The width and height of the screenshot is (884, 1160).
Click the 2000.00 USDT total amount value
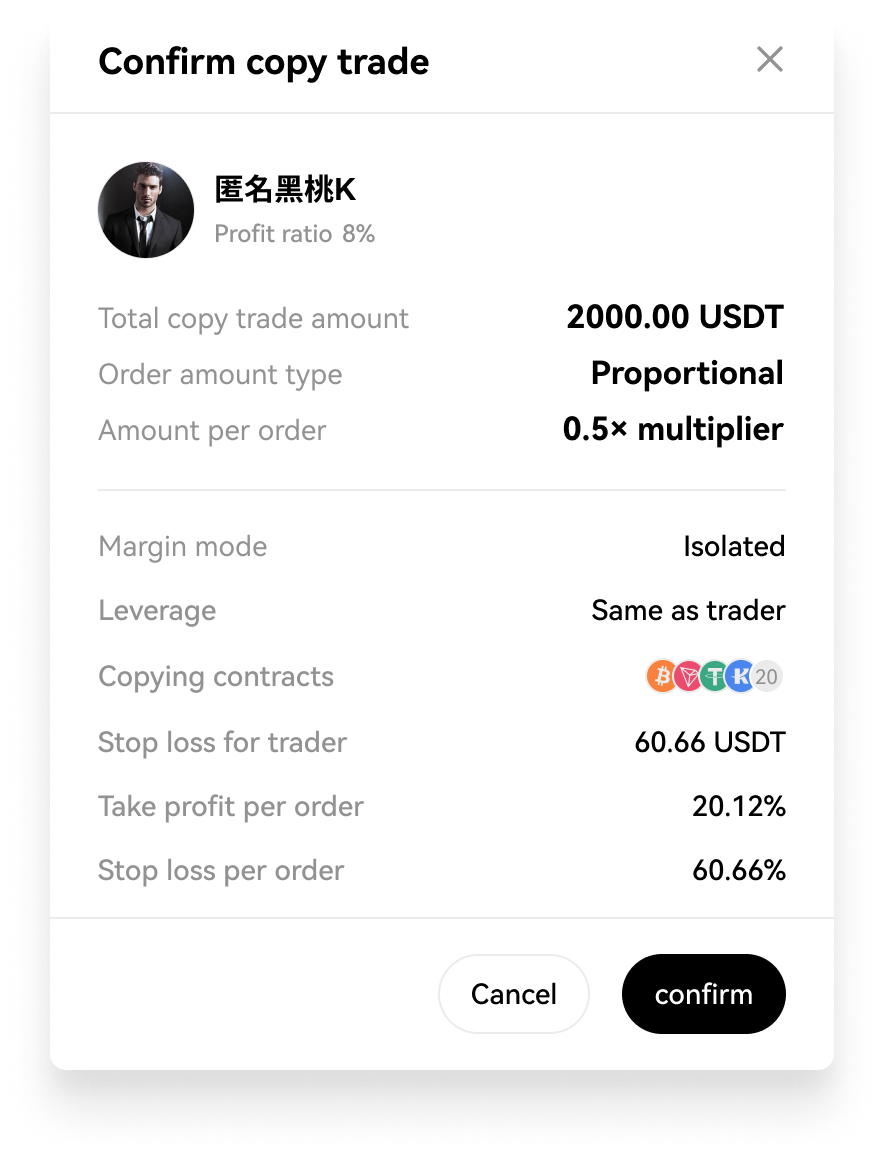point(674,317)
